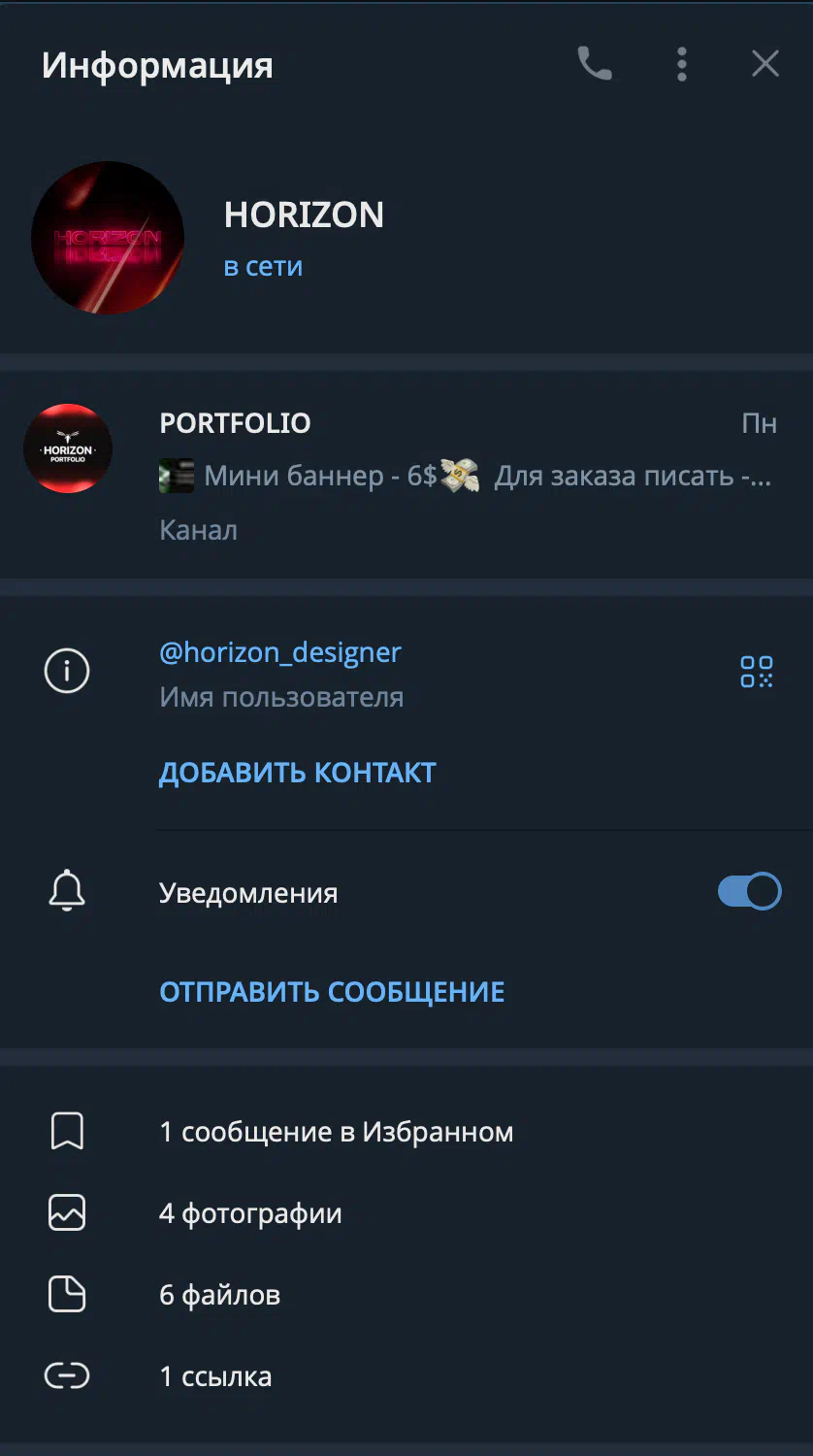The height and width of the screenshot is (1456, 813).
Task: Turn off Уведомления switch
Action: [749, 892]
